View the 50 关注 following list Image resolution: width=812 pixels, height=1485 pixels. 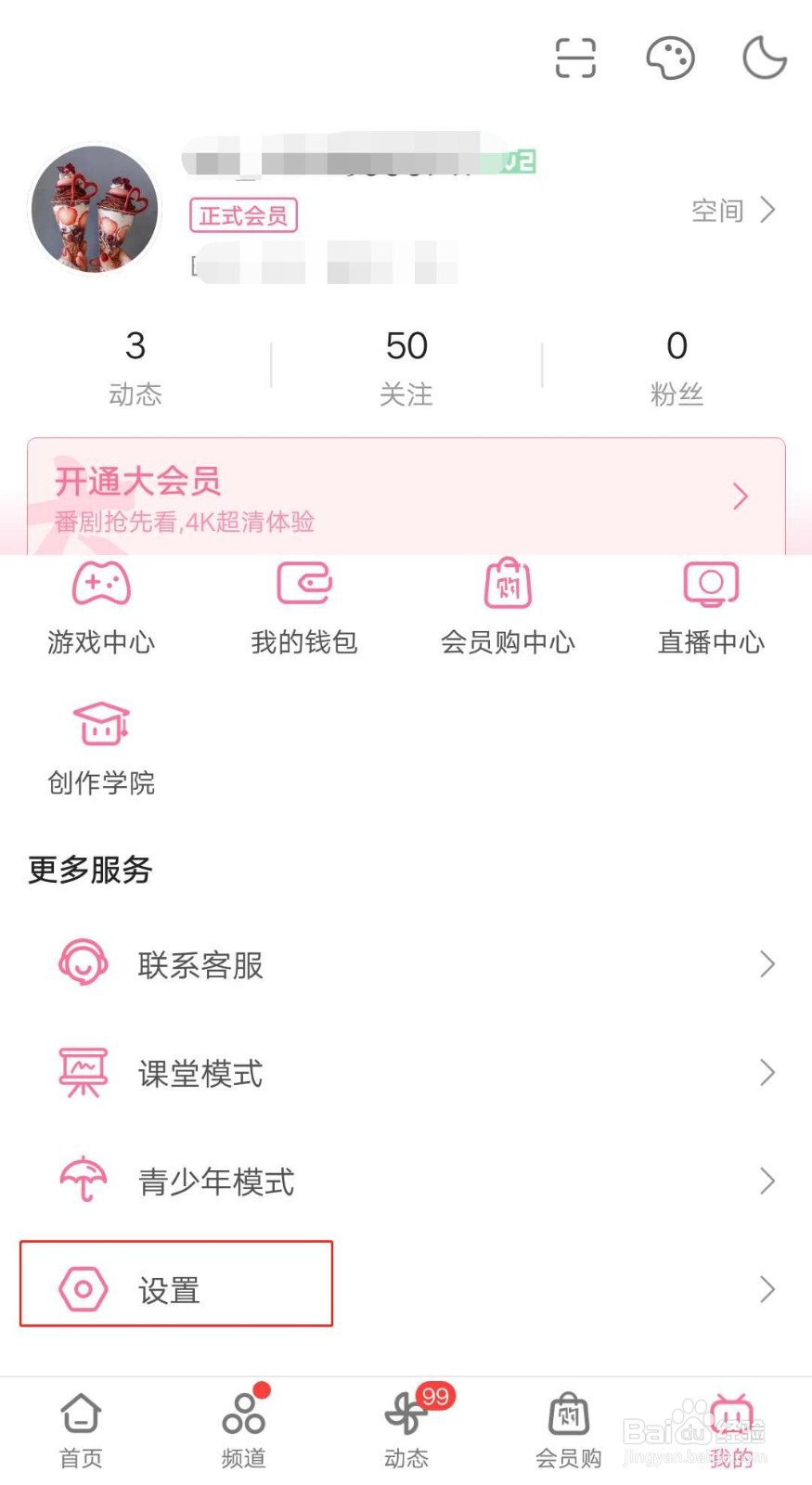tap(406, 368)
